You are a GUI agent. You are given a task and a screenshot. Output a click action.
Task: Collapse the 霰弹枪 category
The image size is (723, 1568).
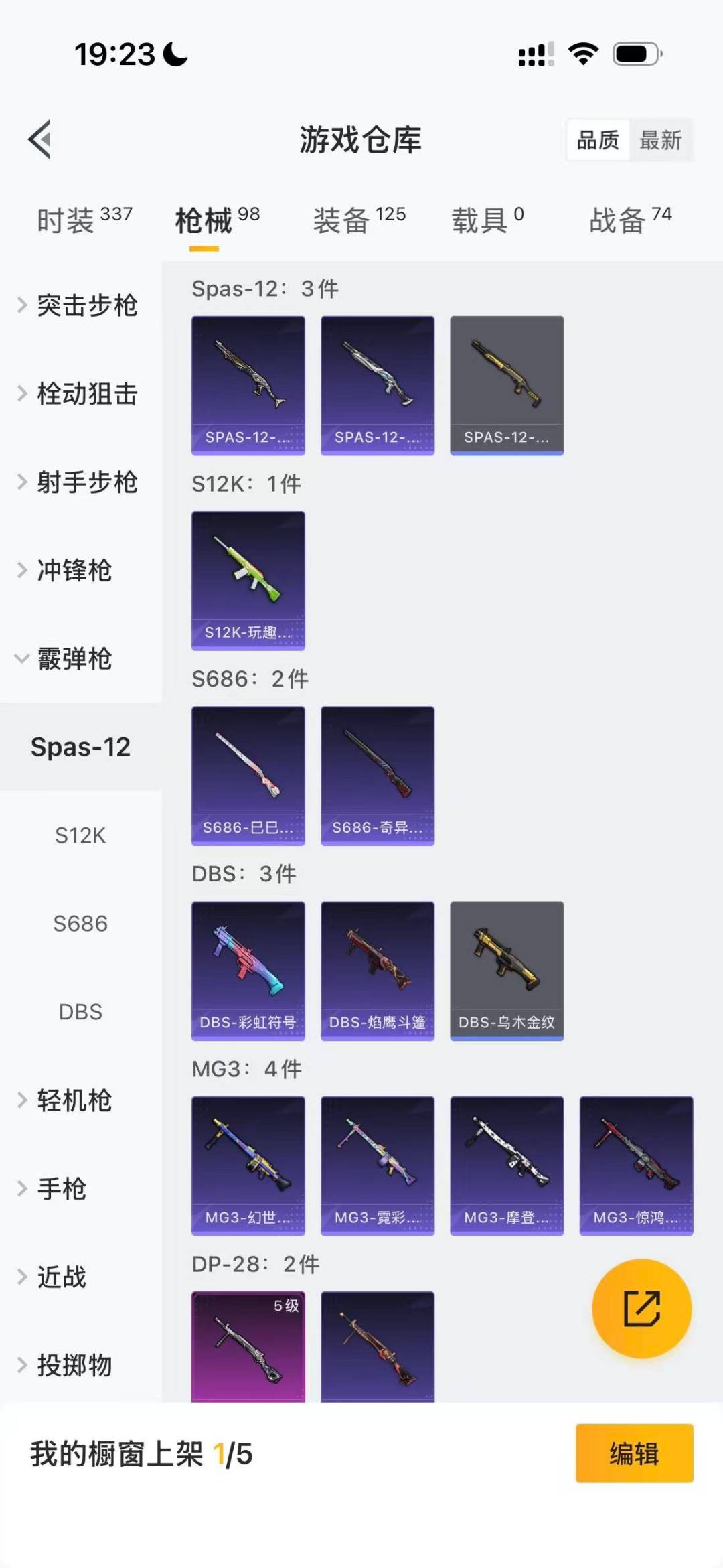[x=74, y=660]
